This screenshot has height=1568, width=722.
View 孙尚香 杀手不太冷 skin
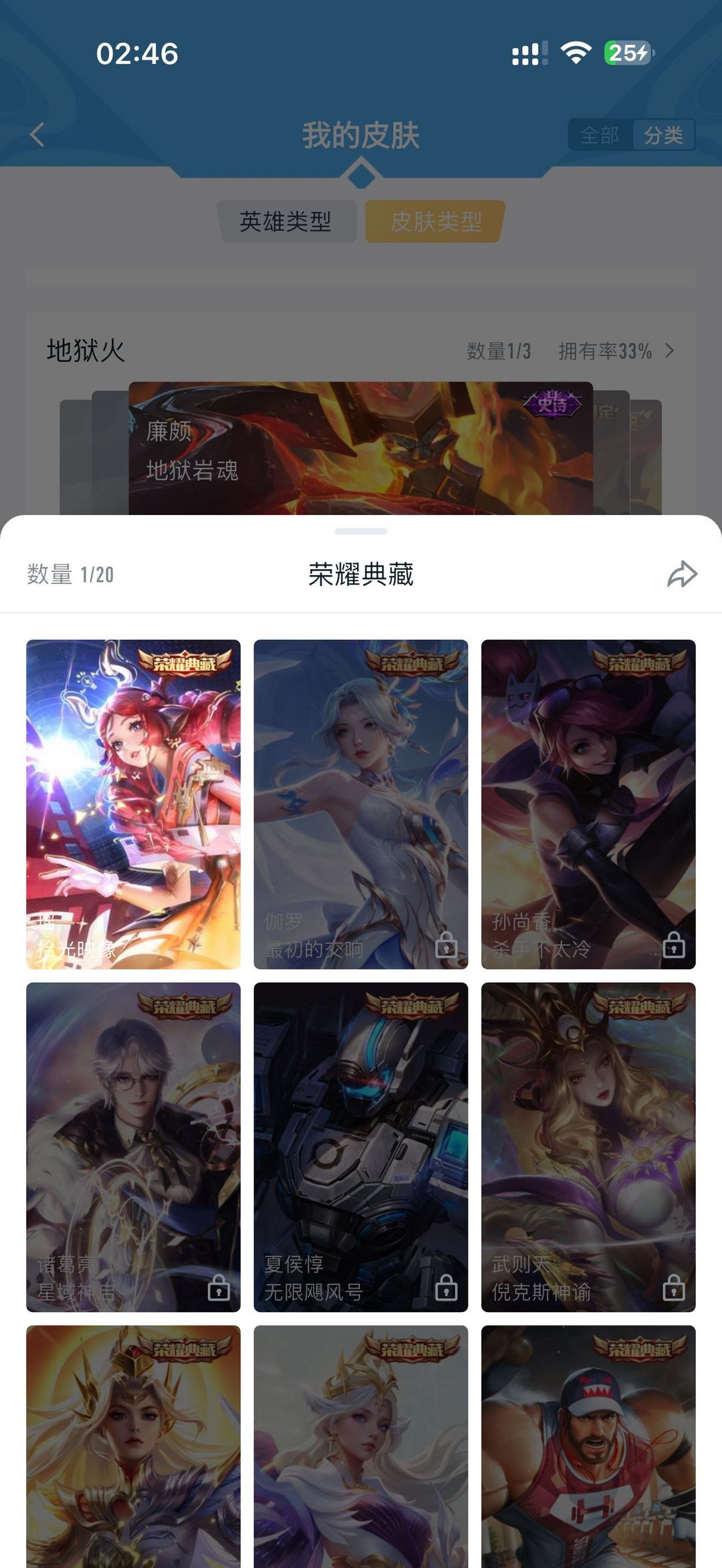tap(588, 804)
